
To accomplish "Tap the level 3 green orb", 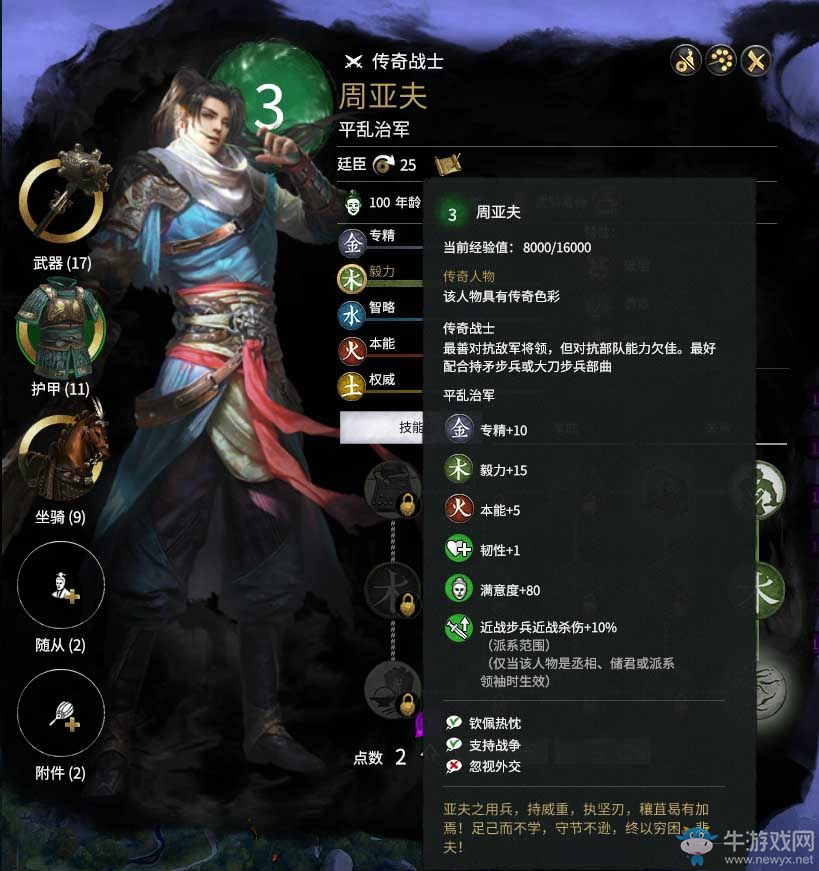I will click(268, 105).
